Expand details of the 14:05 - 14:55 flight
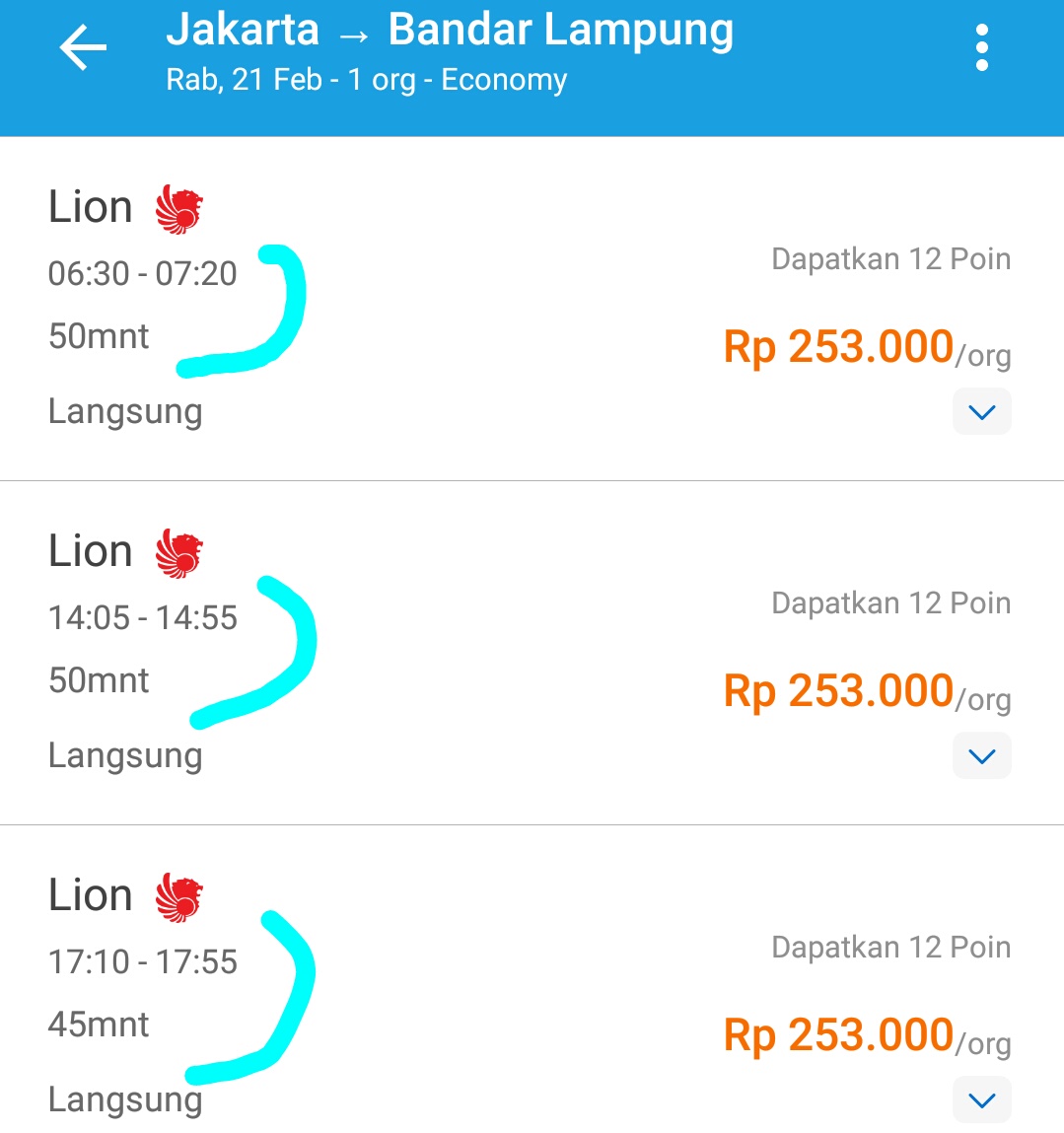 tap(981, 755)
